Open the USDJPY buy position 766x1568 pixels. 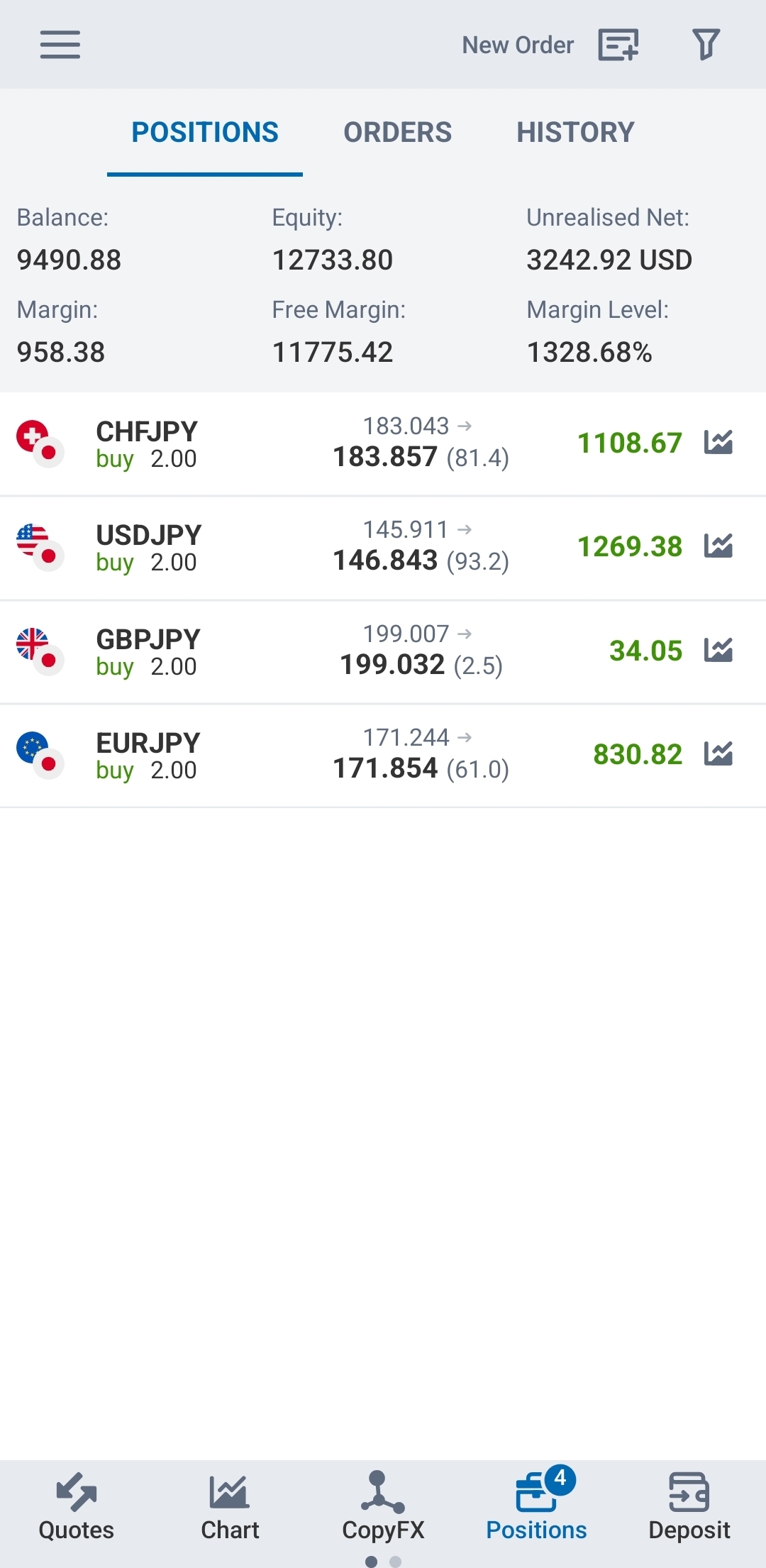tap(383, 548)
